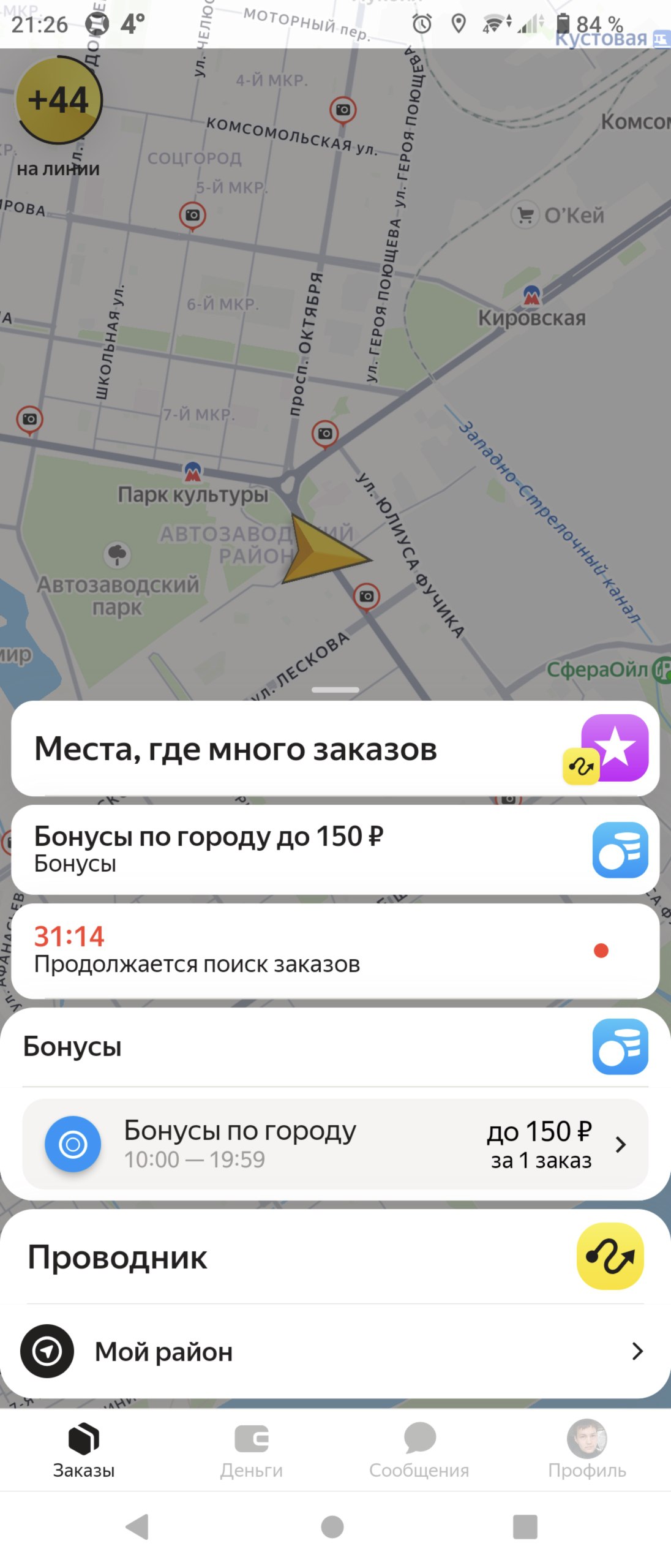Image resolution: width=671 pixels, height=1568 pixels.
Task: Select the 'Мой район' row
Action: pyautogui.click(x=334, y=1351)
